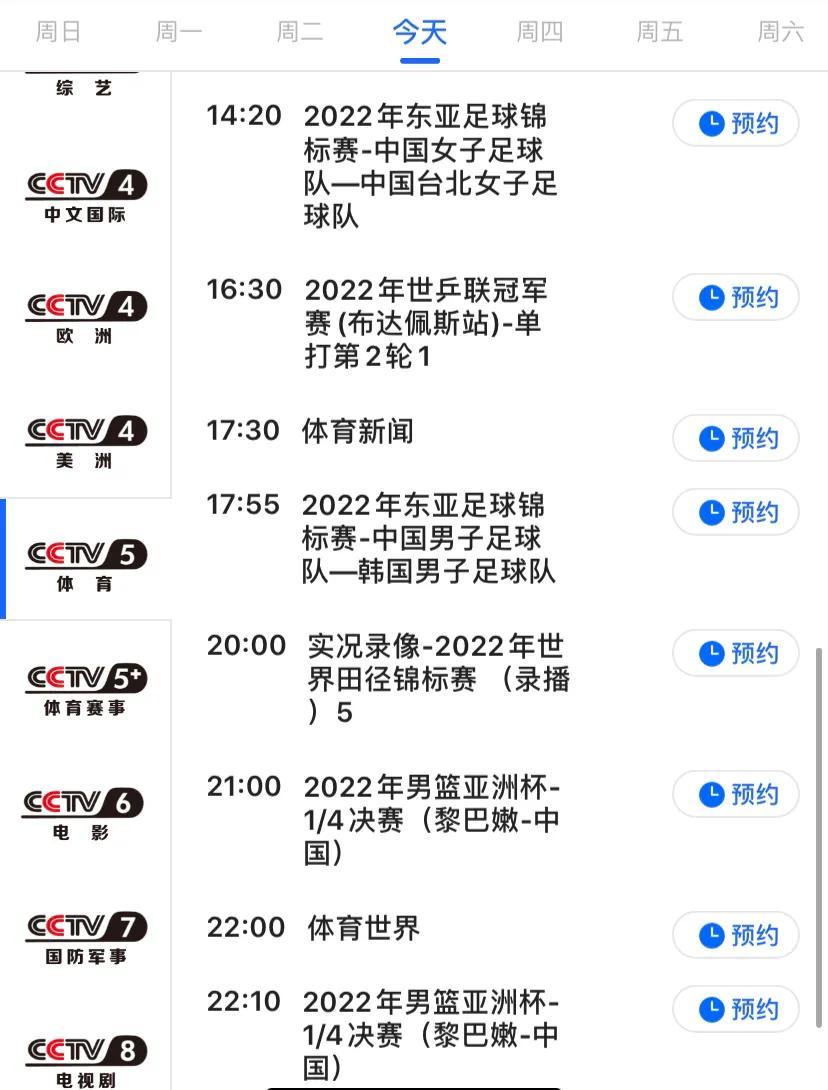
Task: Click 预约 for the 21:00 basketball quarterfinal
Action: click(735, 794)
